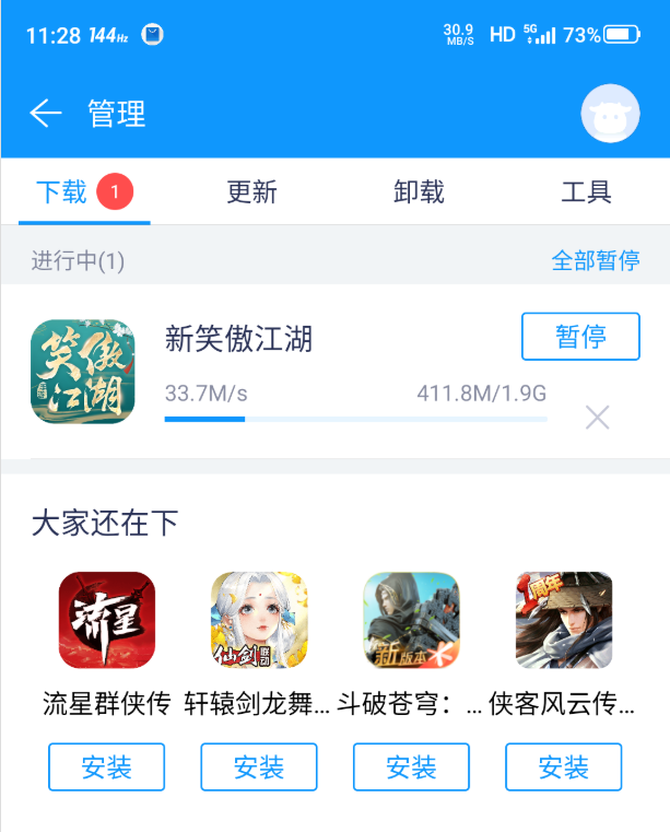The image size is (670, 832).
Task: Pause the 新笑傲江湖 download with 暂停
Action: 580,337
